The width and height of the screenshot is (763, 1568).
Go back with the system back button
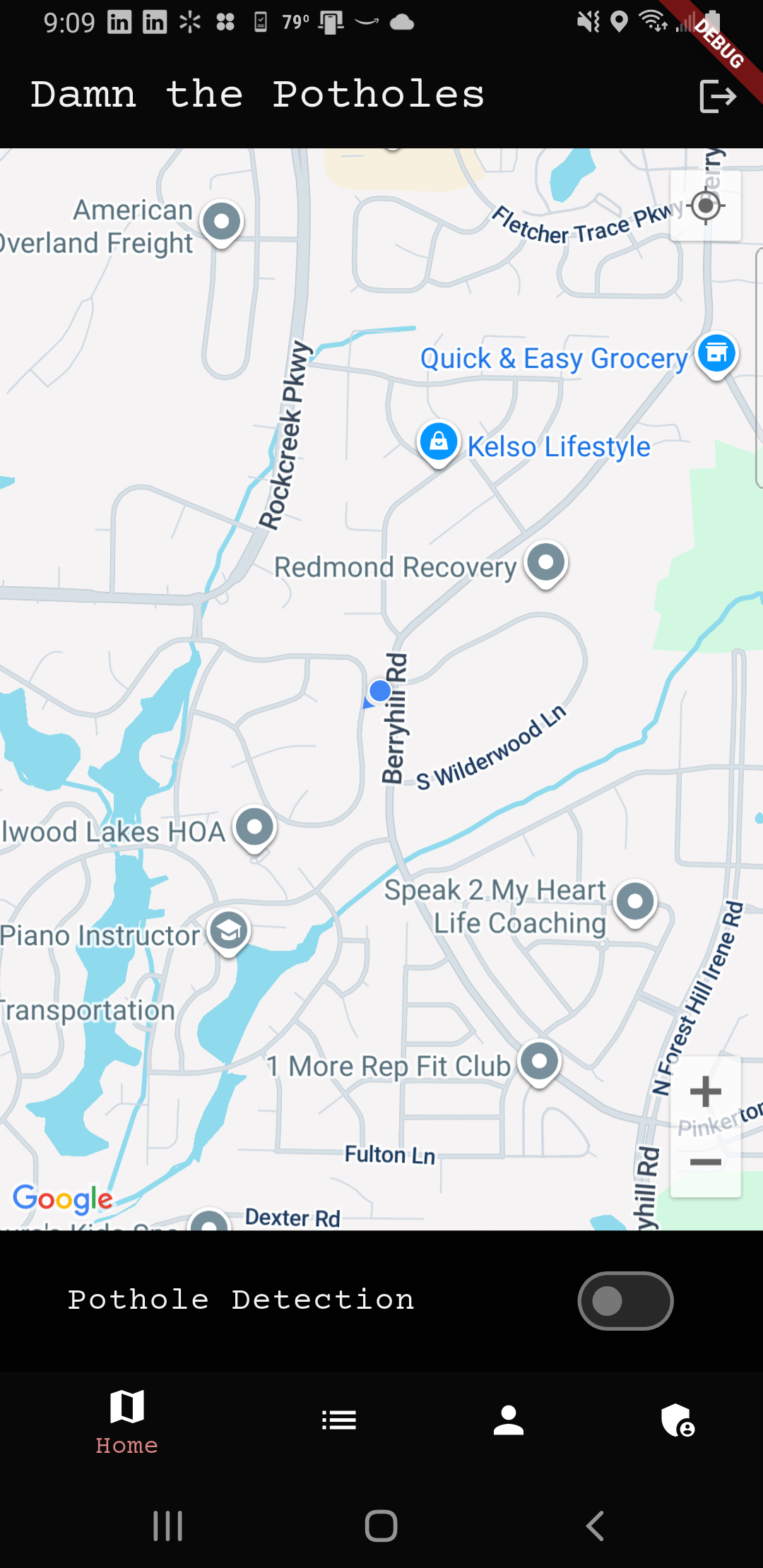(595, 1526)
